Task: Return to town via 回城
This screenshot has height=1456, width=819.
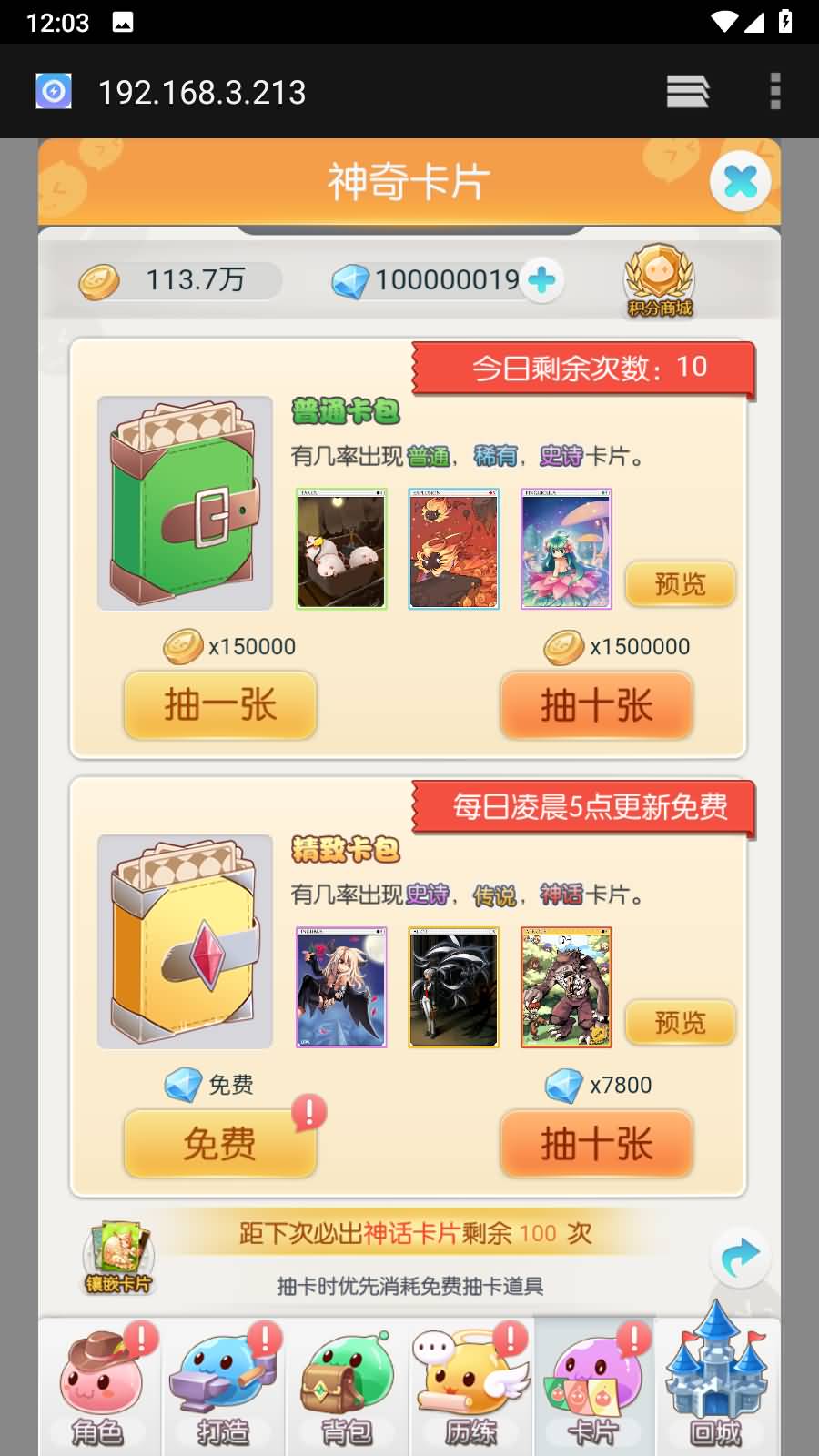Action: click(x=717, y=1379)
